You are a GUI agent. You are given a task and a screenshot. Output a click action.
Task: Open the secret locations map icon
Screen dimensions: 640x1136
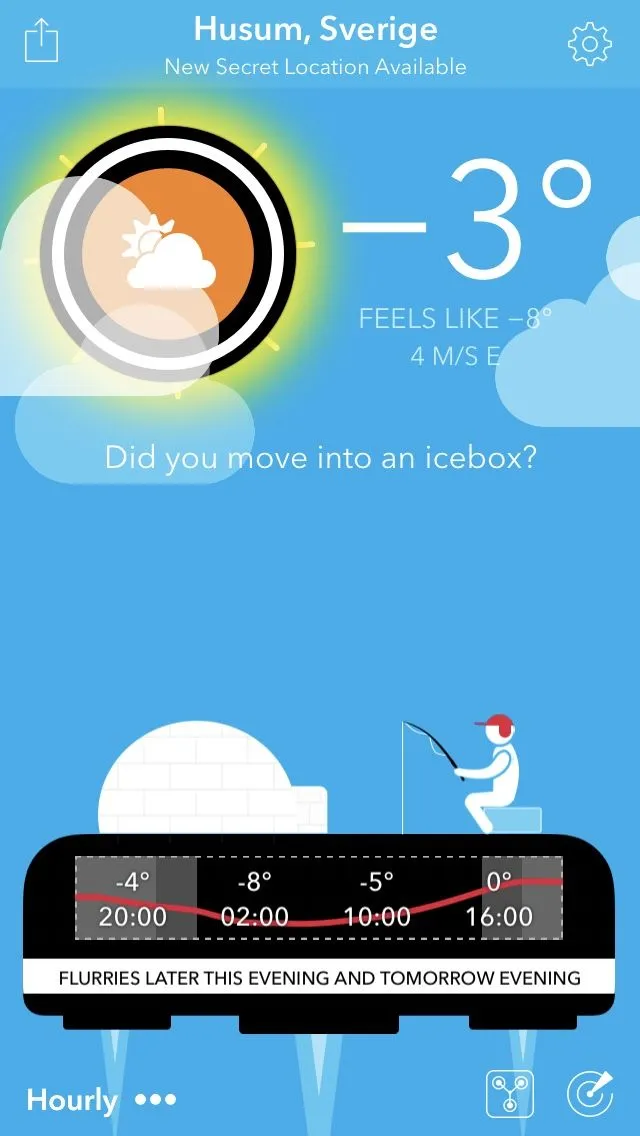(510, 1094)
